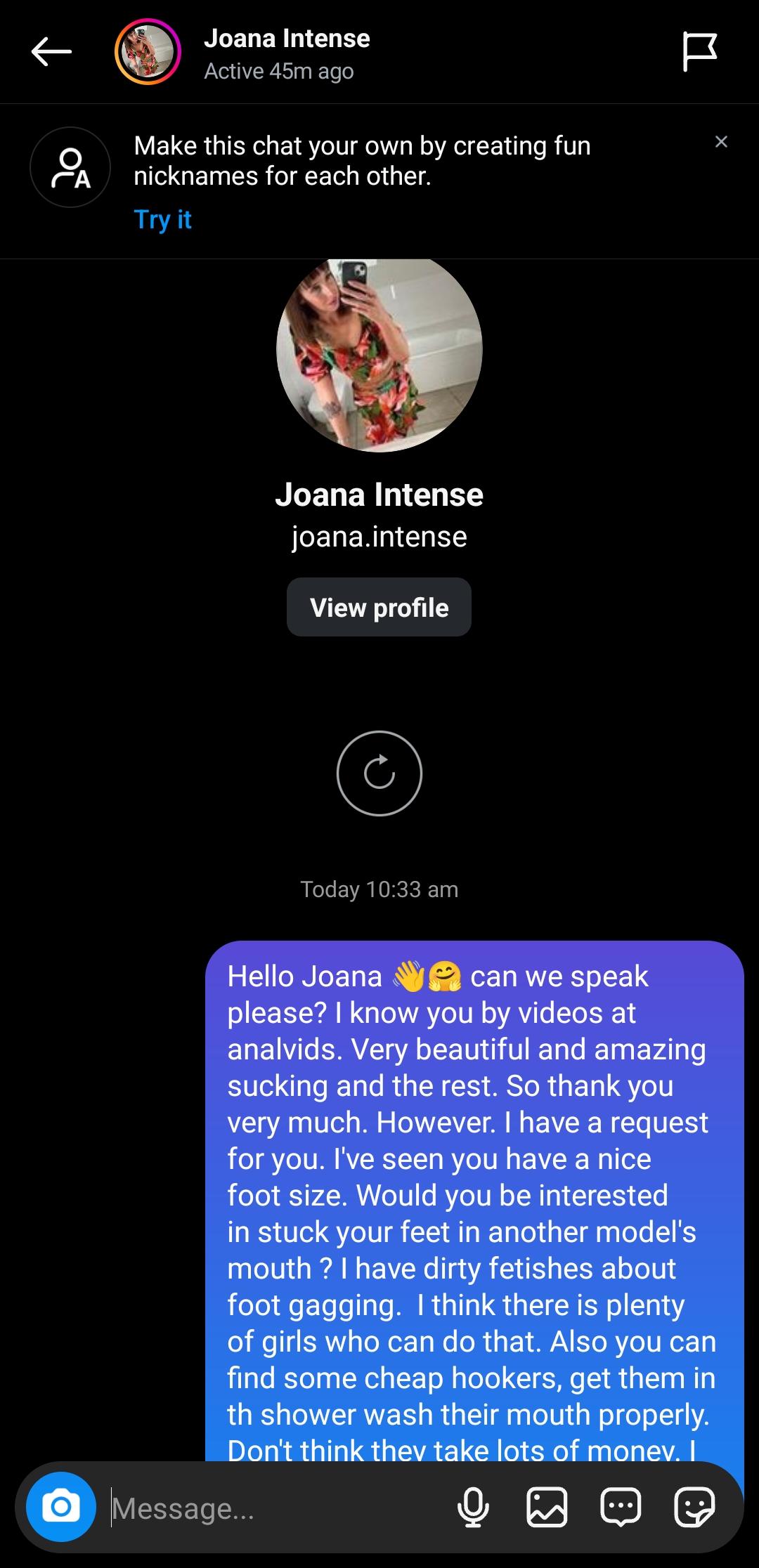Open Joana Intense's story from header avatar
The image size is (759, 1568).
(148, 52)
